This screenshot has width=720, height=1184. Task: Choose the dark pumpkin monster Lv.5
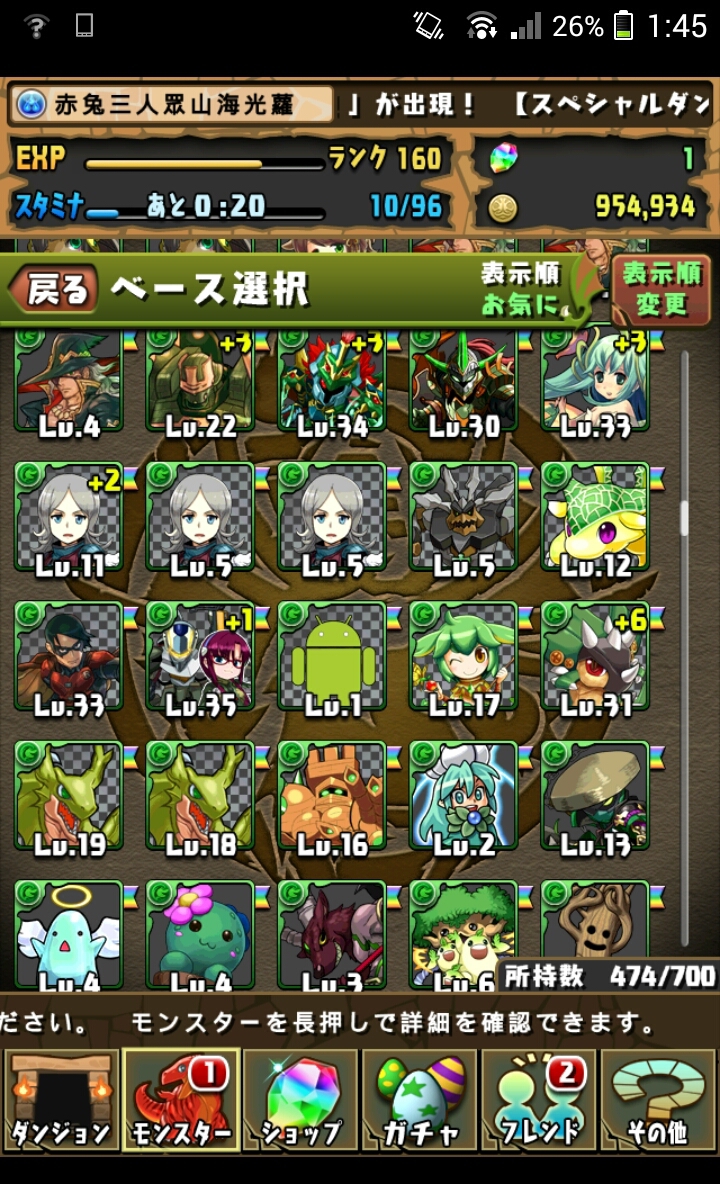point(463,519)
